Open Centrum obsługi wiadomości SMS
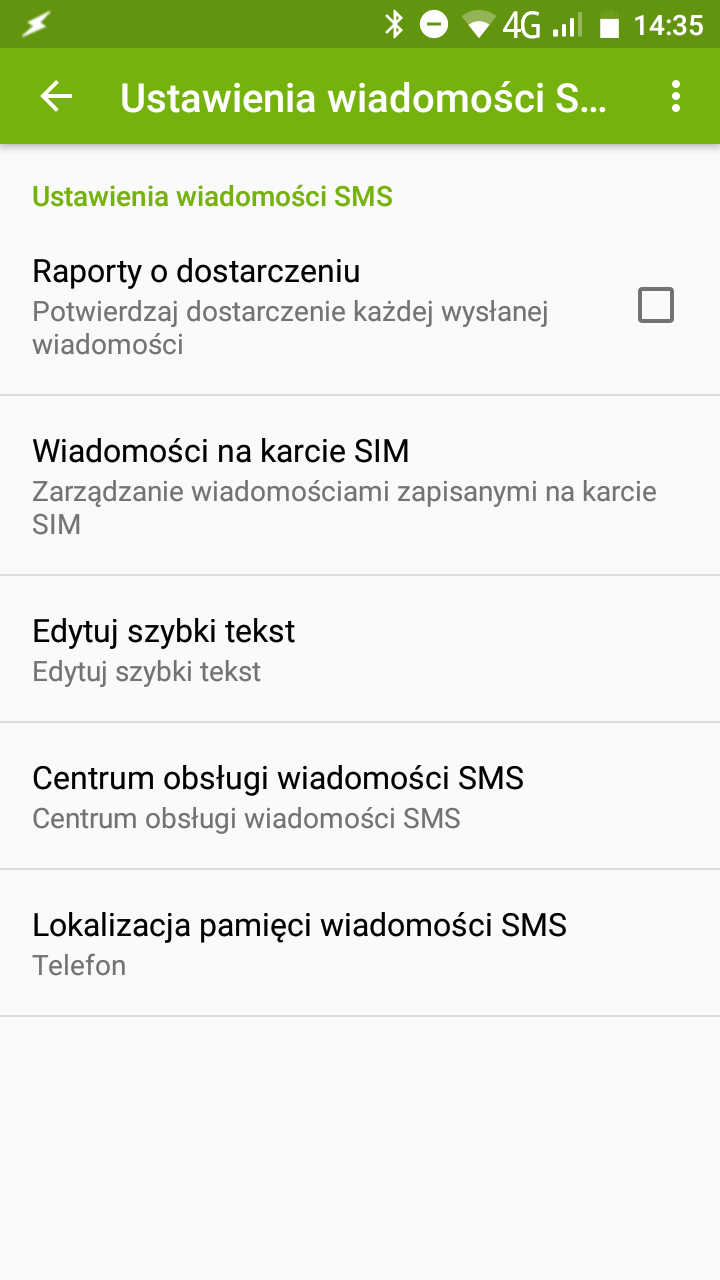 click(360, 796)
